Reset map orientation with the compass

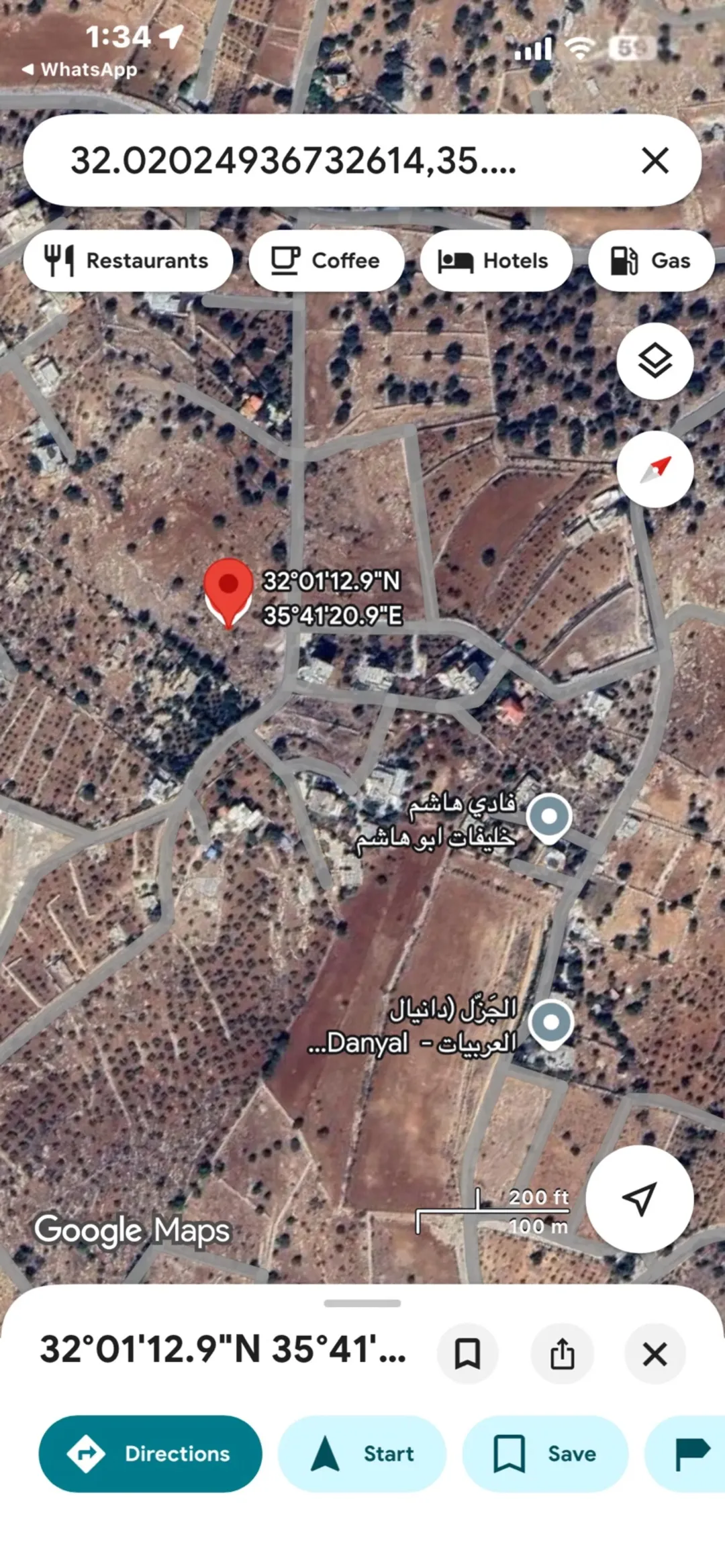point(655,469)
